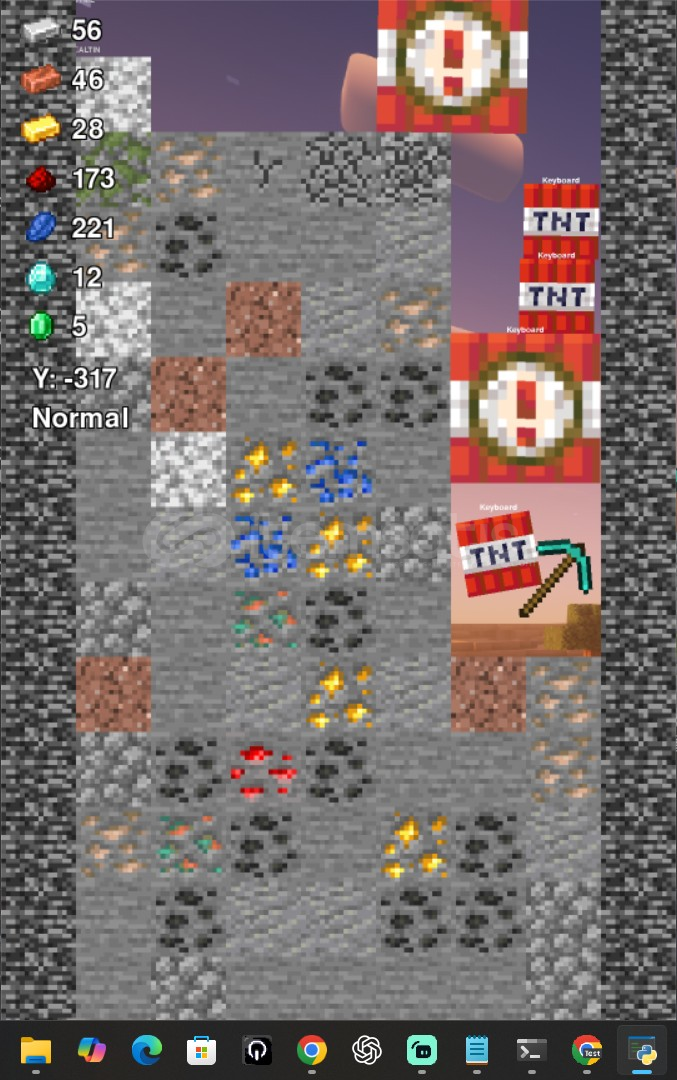The width and height of the screenshot is (677, 1080).
Task: Switch to the Google Chrome window
Action: (312, 1050)
